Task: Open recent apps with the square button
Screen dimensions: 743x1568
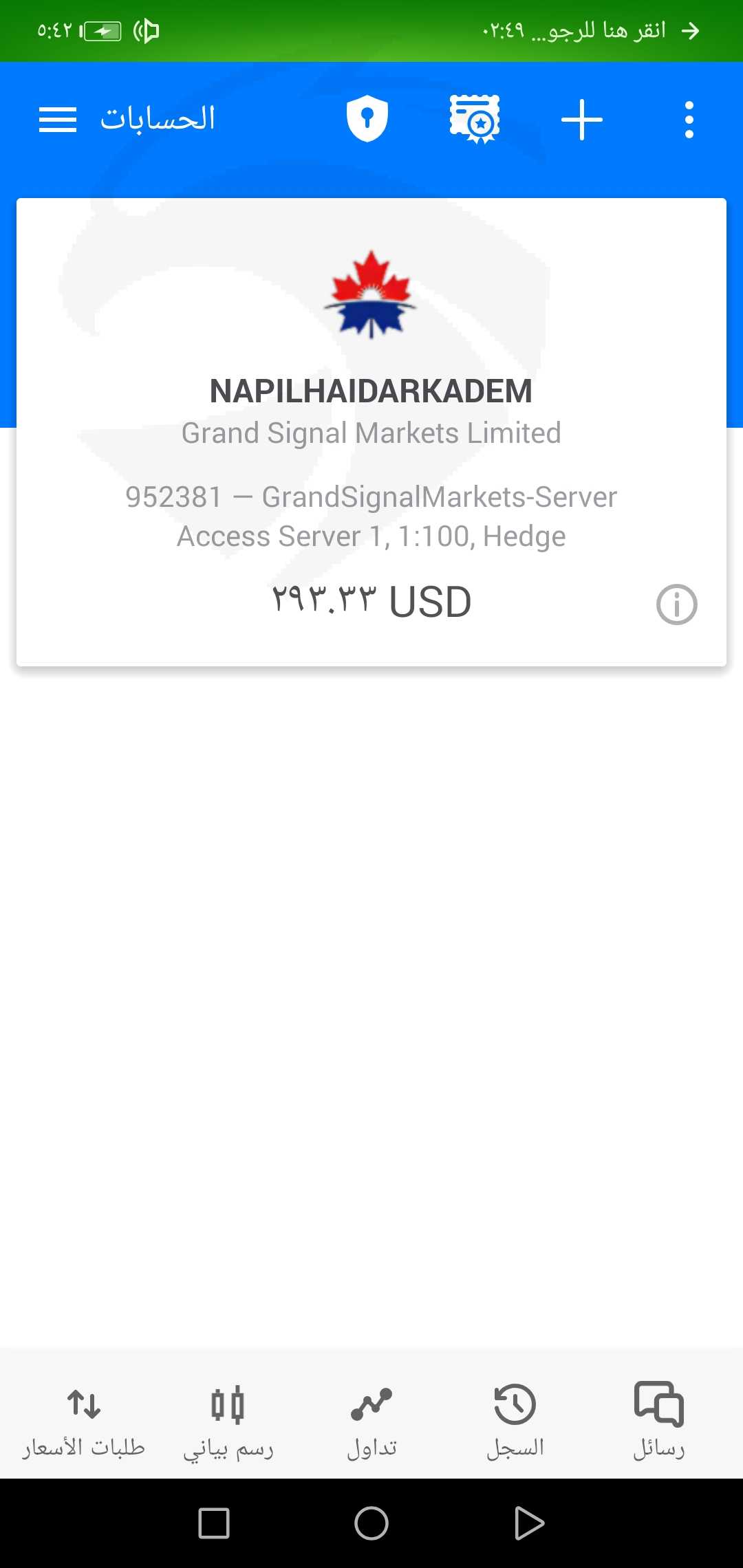Action: [214, 1523]
